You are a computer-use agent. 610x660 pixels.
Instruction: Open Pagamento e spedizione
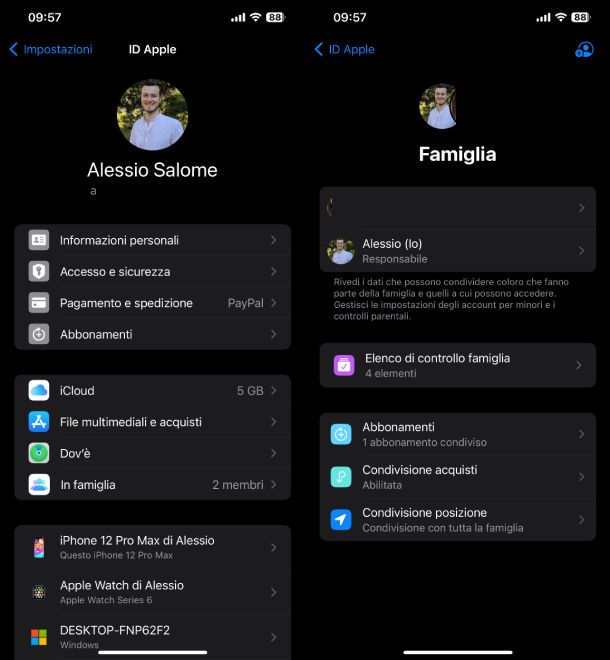(x=152, y=303)
